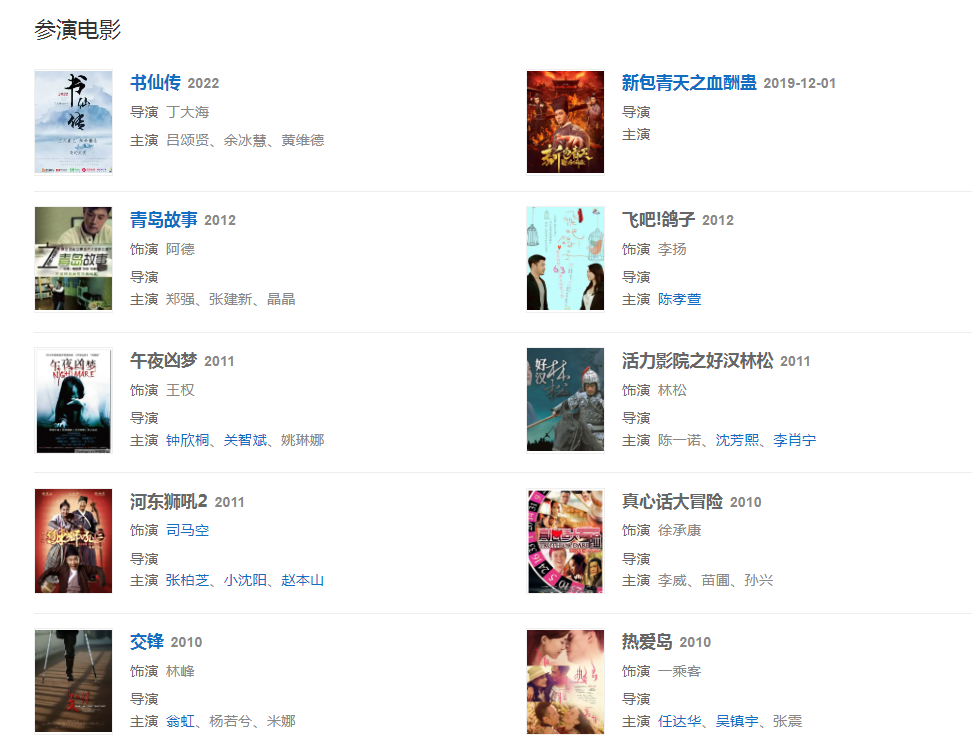Open actor 李肖宁's page

(x=795, y=440)
